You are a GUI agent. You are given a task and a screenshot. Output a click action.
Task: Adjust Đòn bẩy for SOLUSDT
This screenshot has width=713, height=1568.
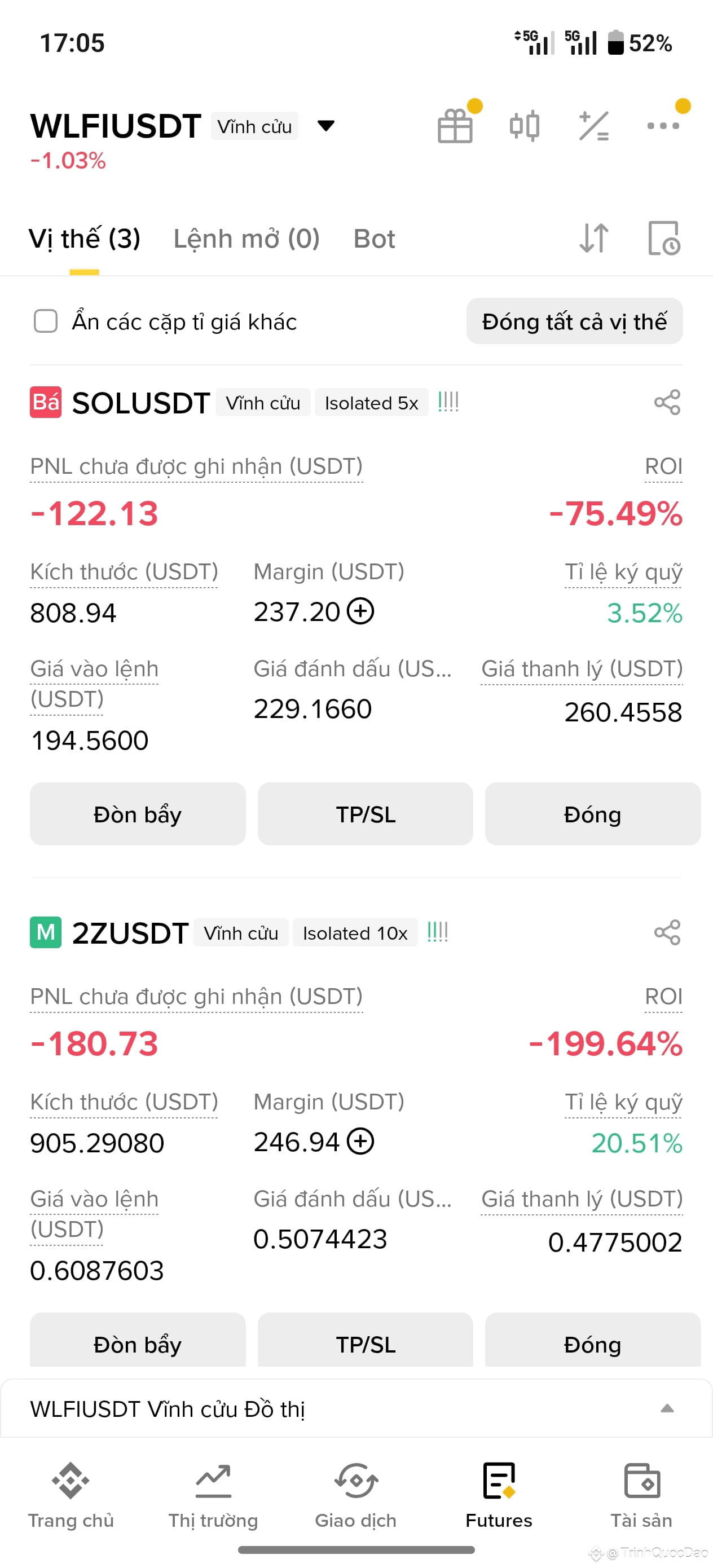coord(138,814)
